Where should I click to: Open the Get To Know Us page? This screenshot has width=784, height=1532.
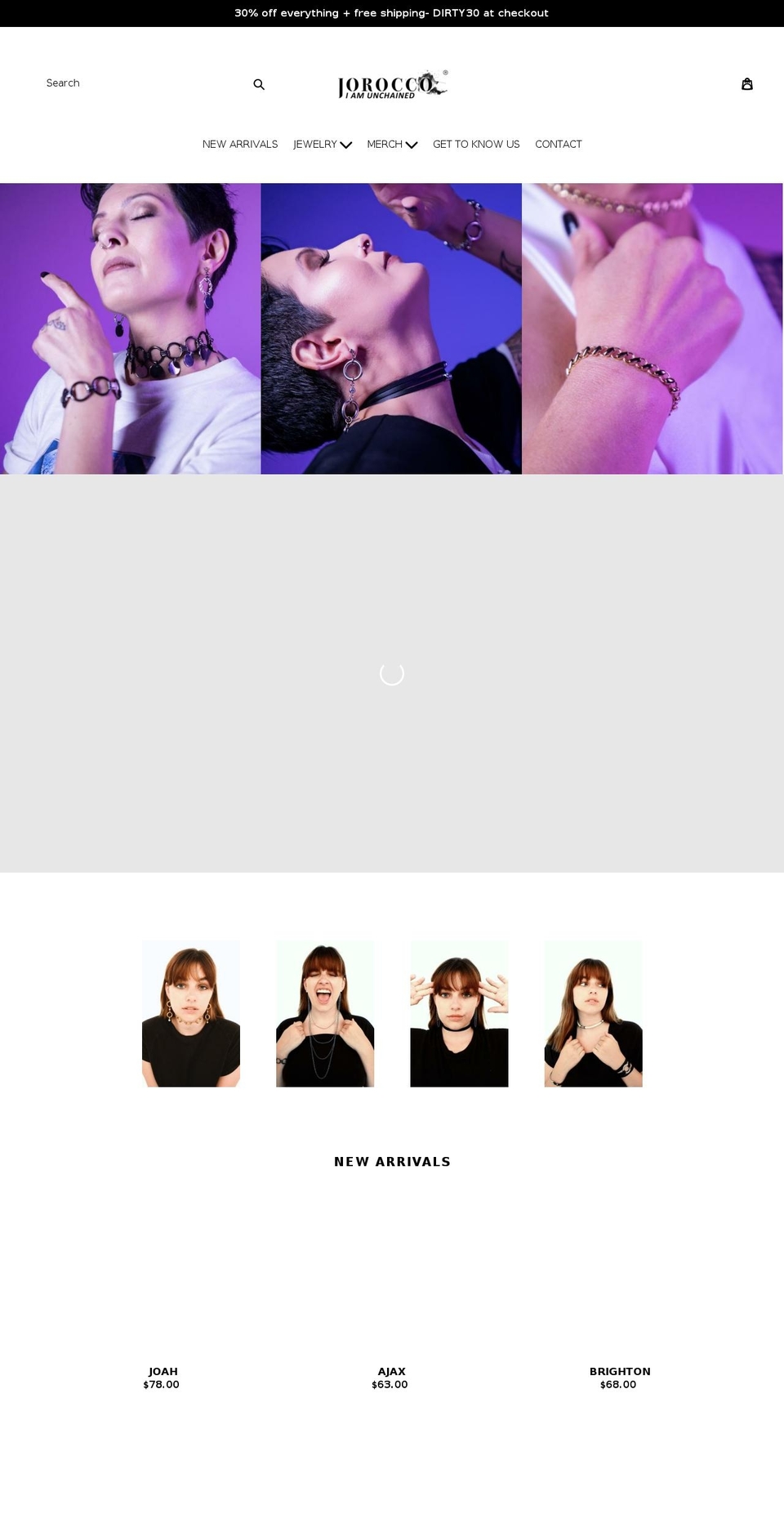pos(476,145)
